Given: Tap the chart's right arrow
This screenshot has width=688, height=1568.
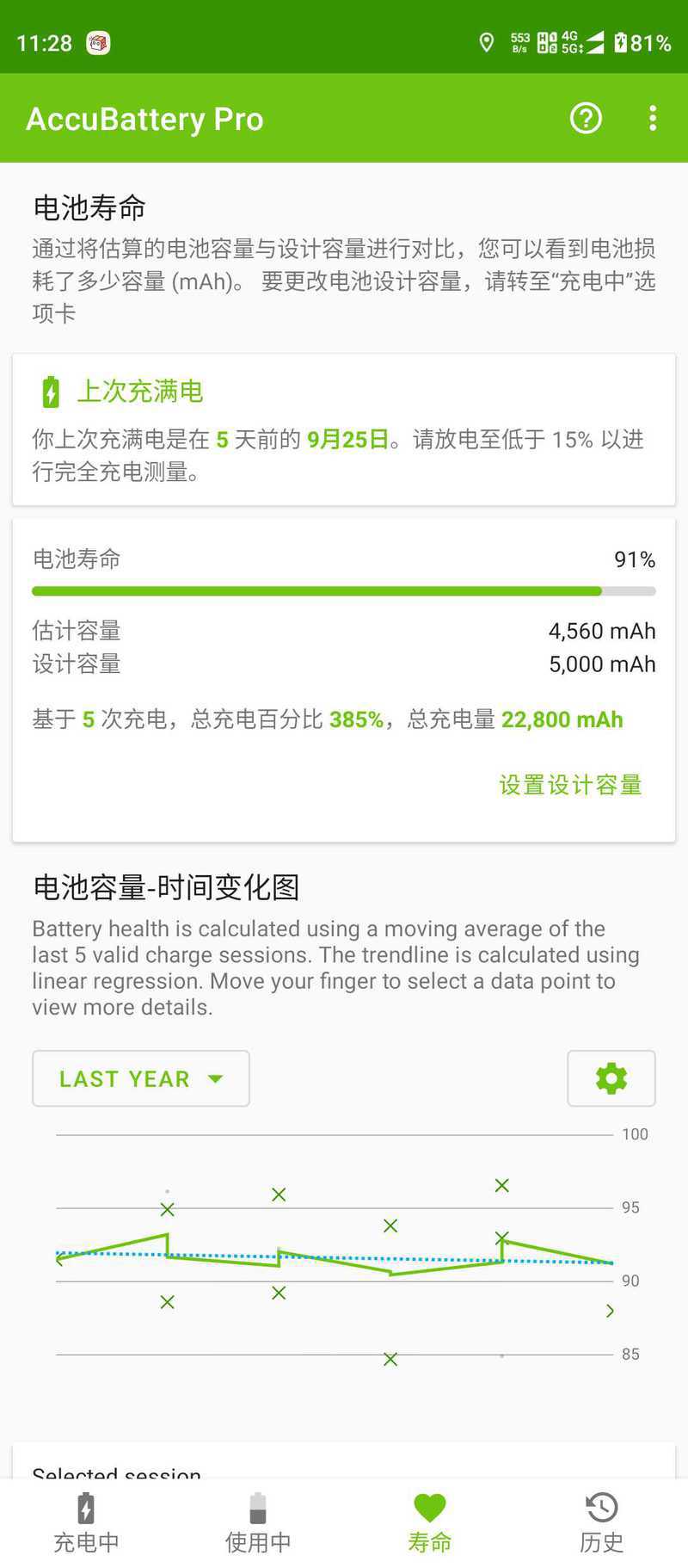Looking at the screenshot, I should (610, 1311).
